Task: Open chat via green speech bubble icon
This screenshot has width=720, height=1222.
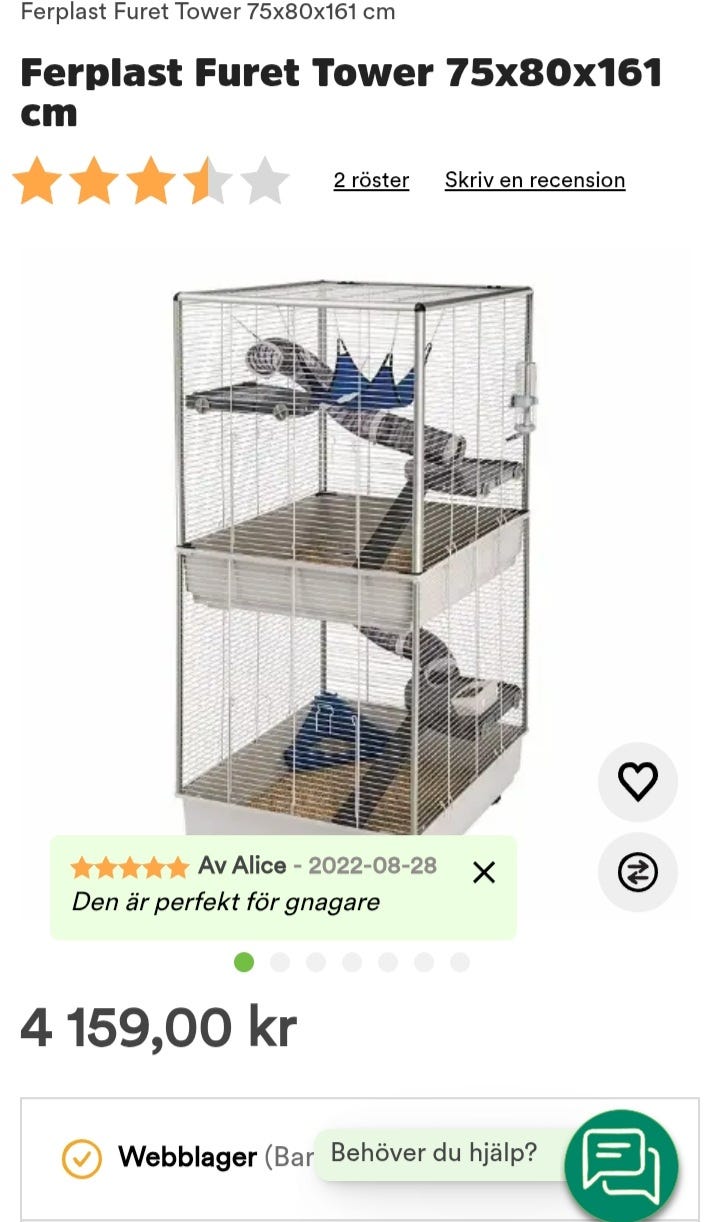Action: pos(622,1159)
